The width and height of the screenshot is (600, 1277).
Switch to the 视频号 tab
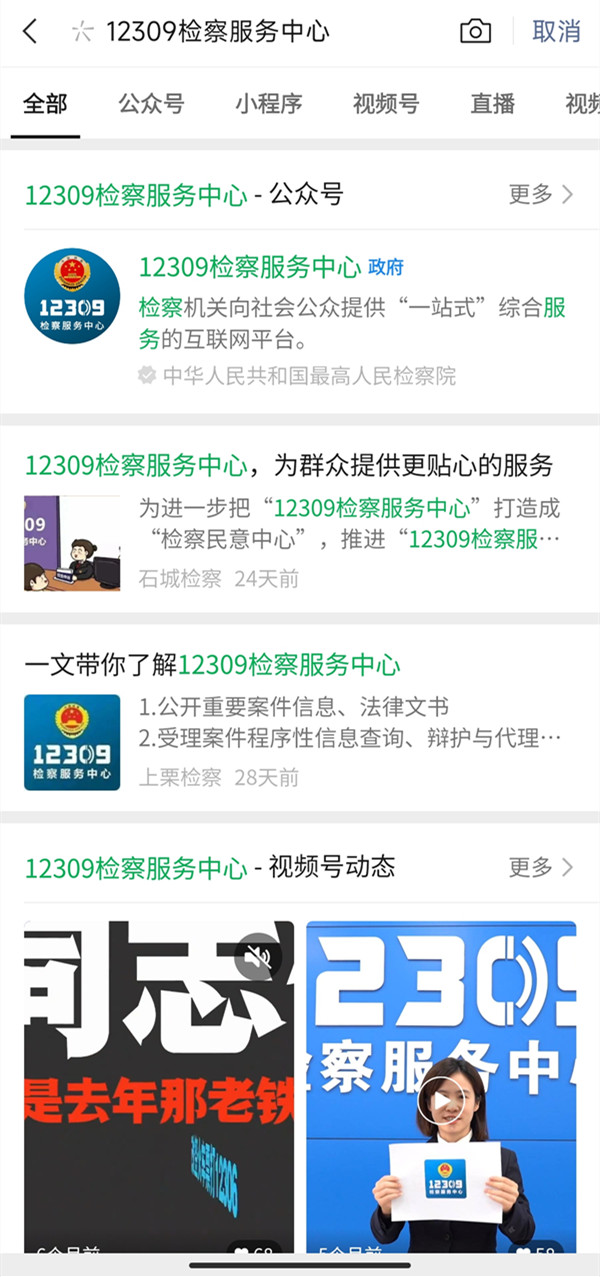click(x=385, y=104)
